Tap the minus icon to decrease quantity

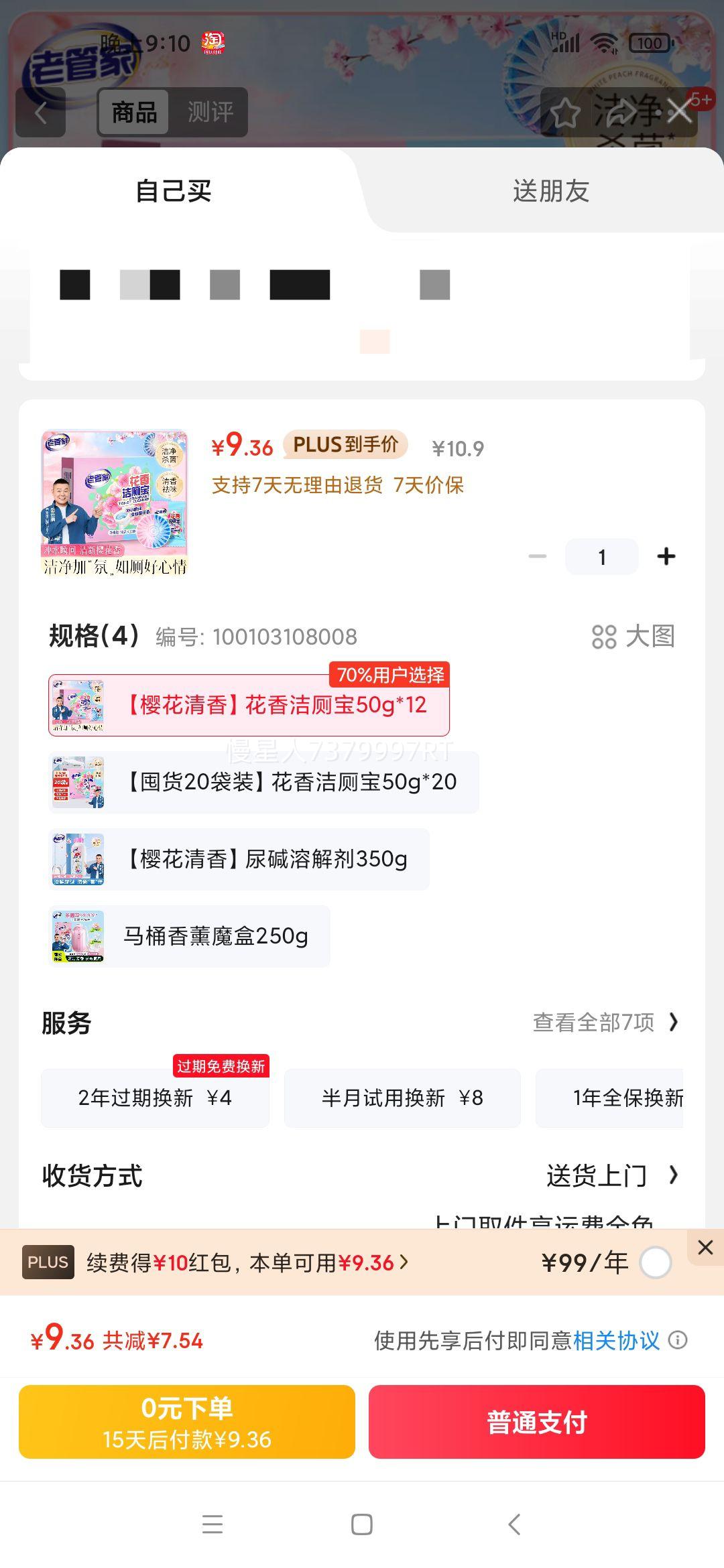click(x=536, y=556)
